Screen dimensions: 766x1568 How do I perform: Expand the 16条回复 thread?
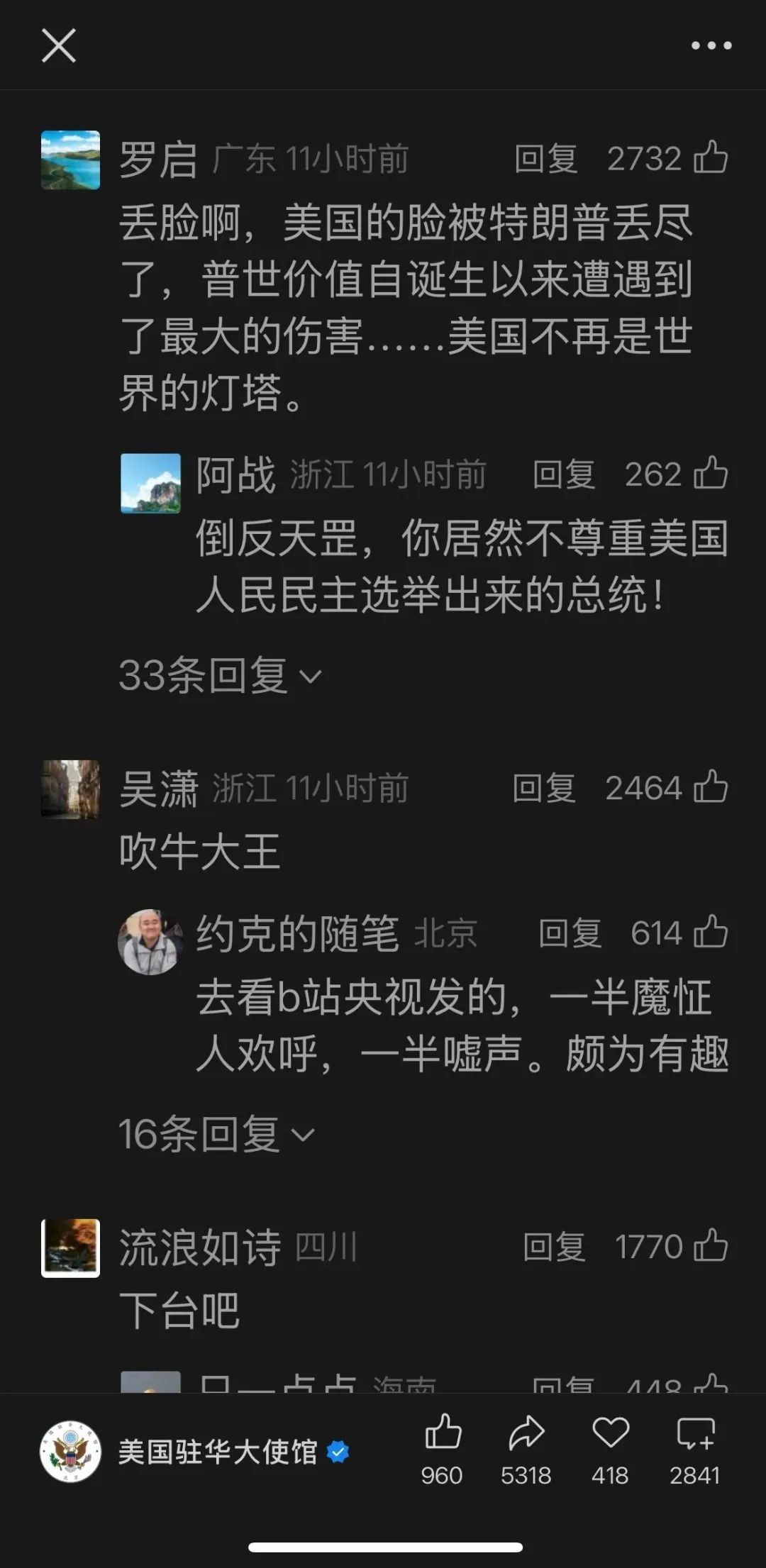click(216, 1133)
